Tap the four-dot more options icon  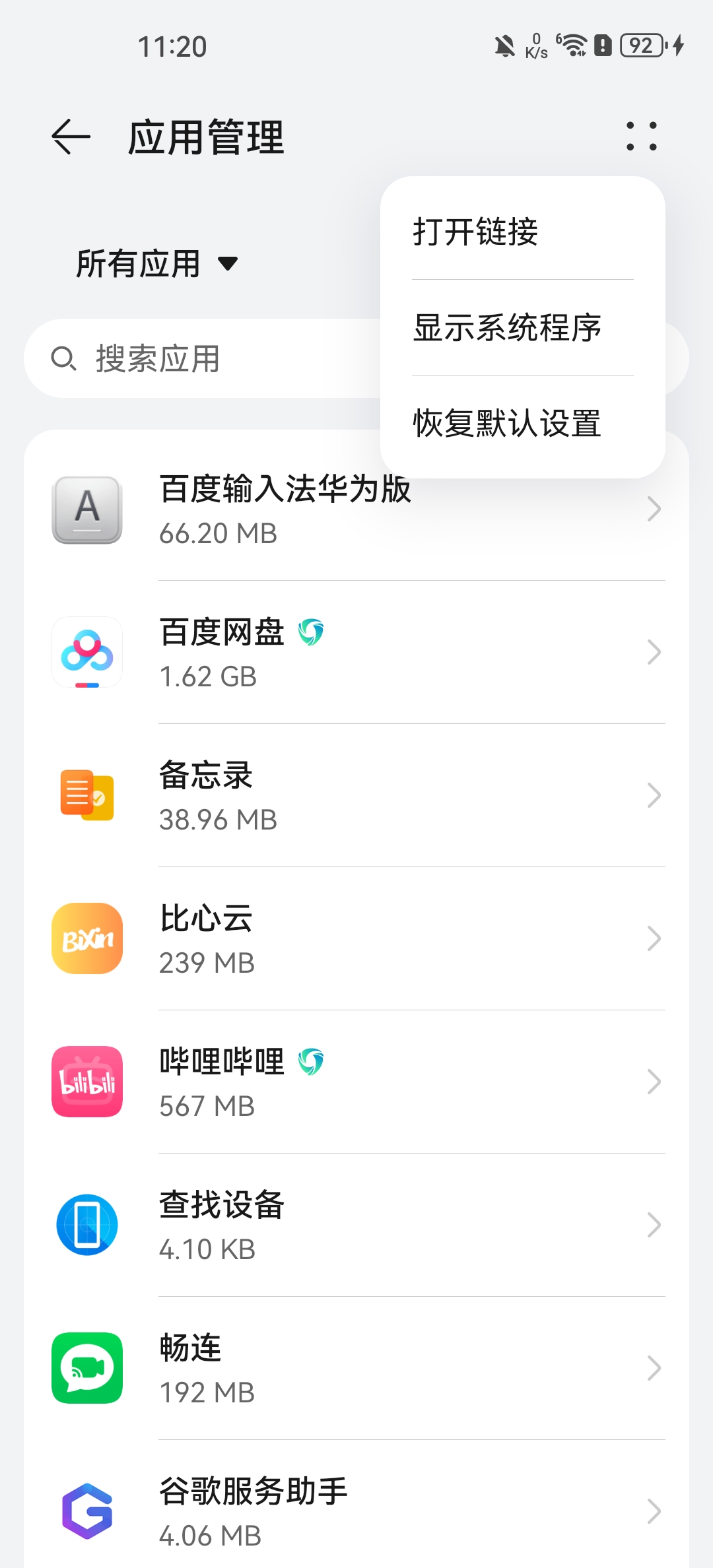click(641, 137)
